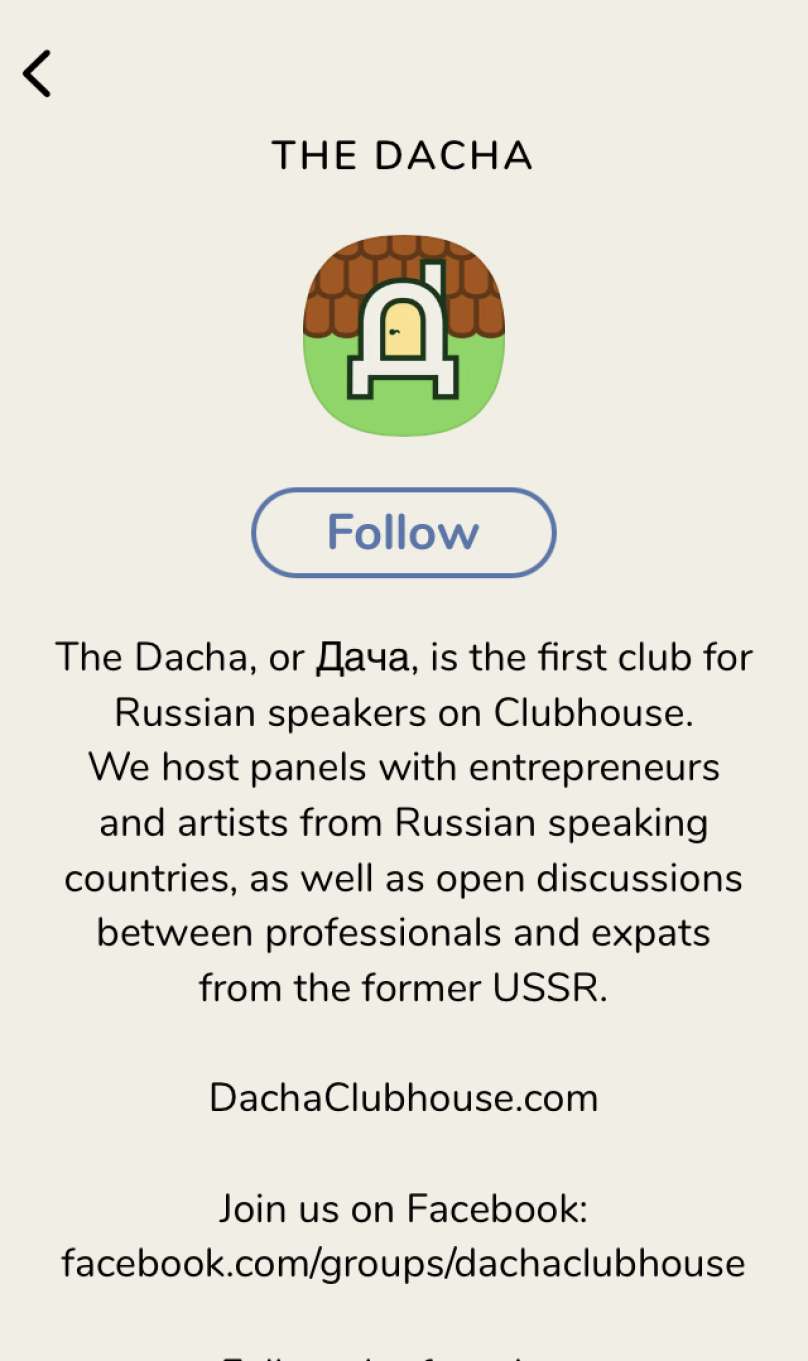Follow The Dacha club
Image resolution: width=808 pixels, height=1361 pixels.
pyautogui.click(x=403, y=533)
